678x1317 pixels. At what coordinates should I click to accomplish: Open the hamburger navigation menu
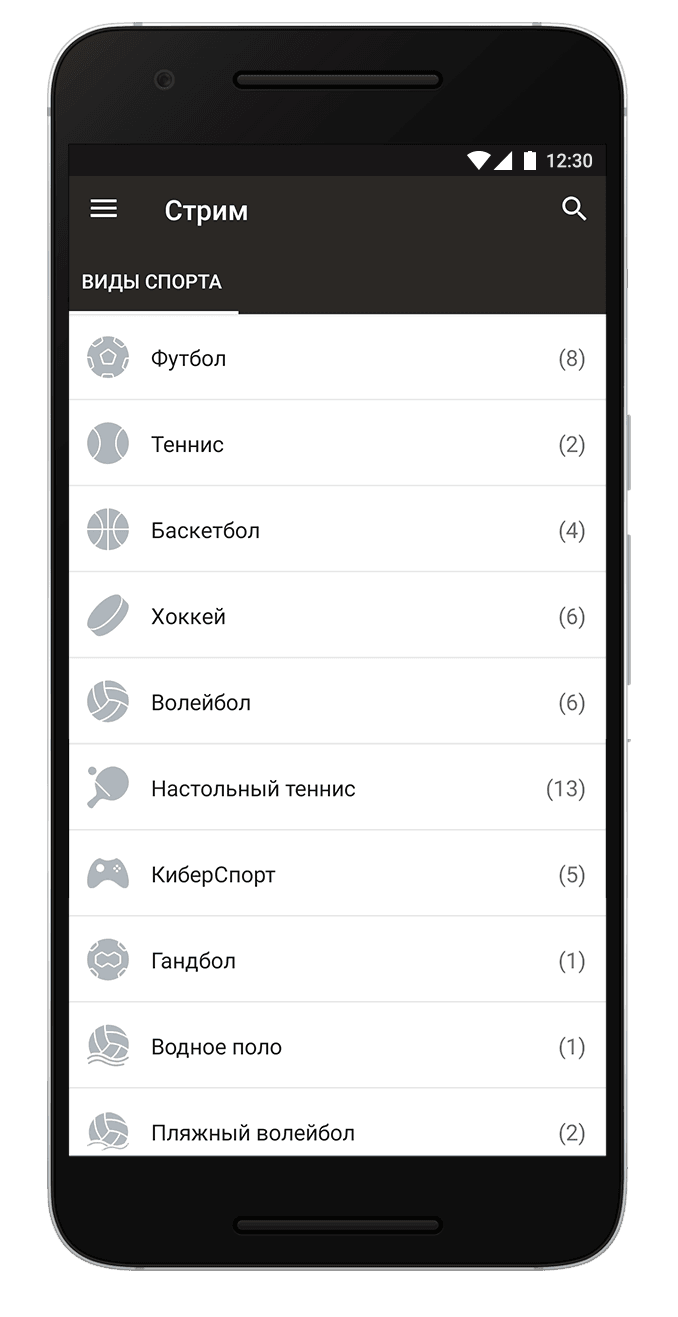pos(104,209)
